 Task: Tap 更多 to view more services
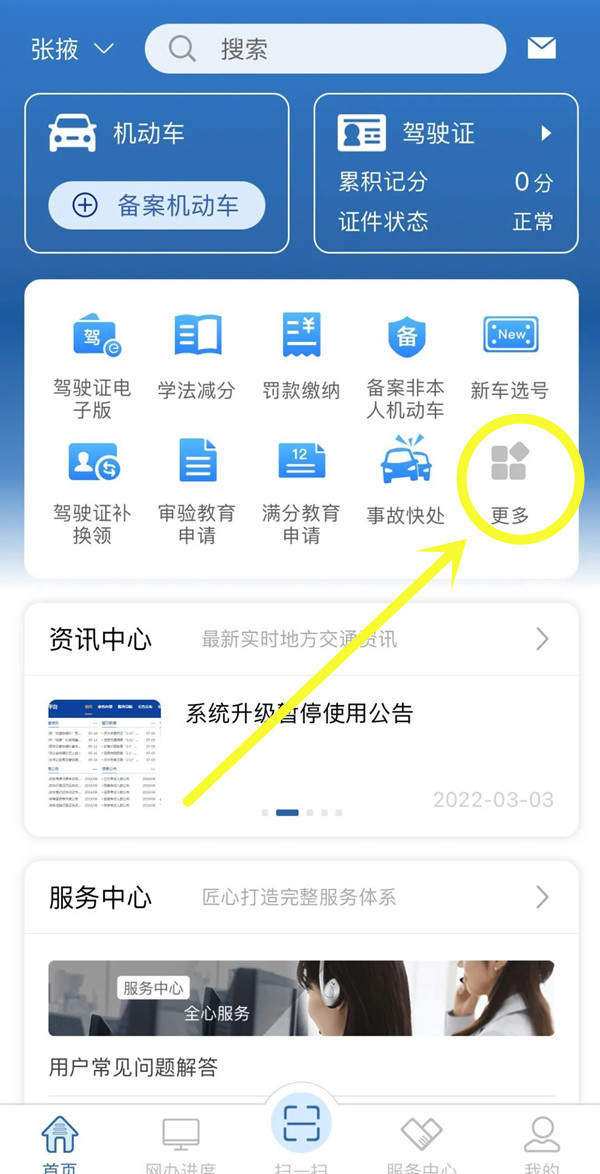510,482
